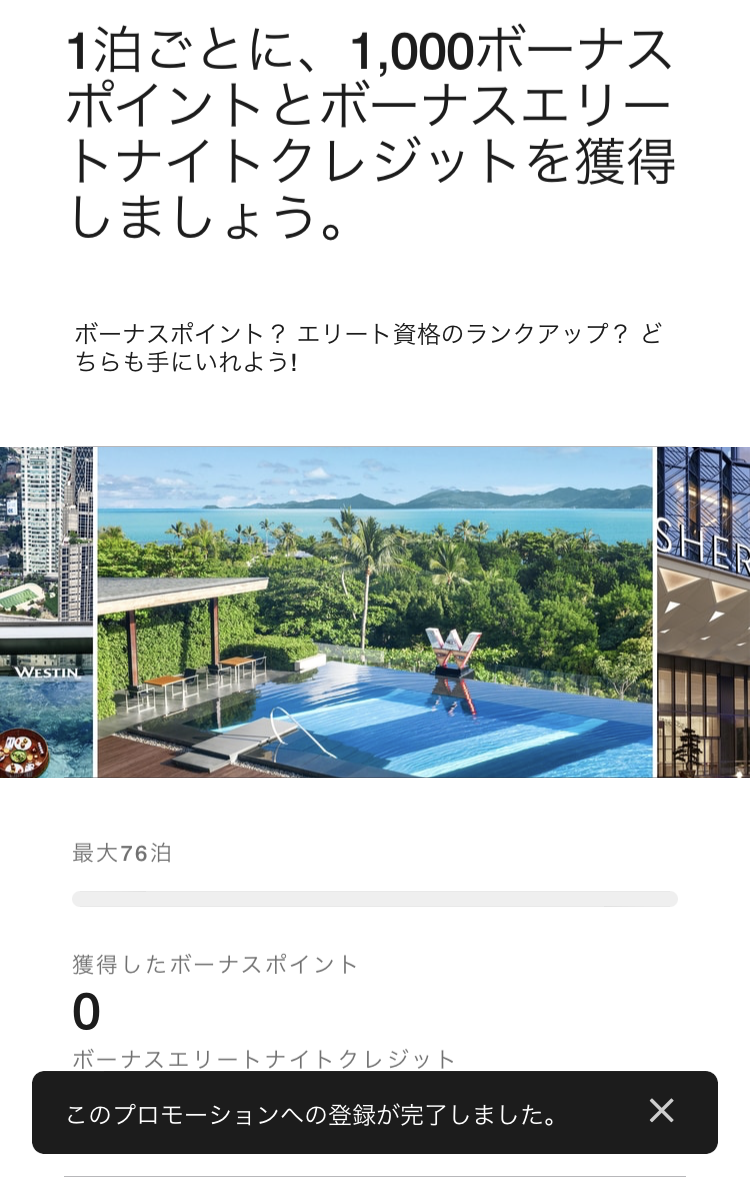This screenshot has height=1186, width=750.
Task: Dismiss the registration completed notification
Action: pos(661,1111)
